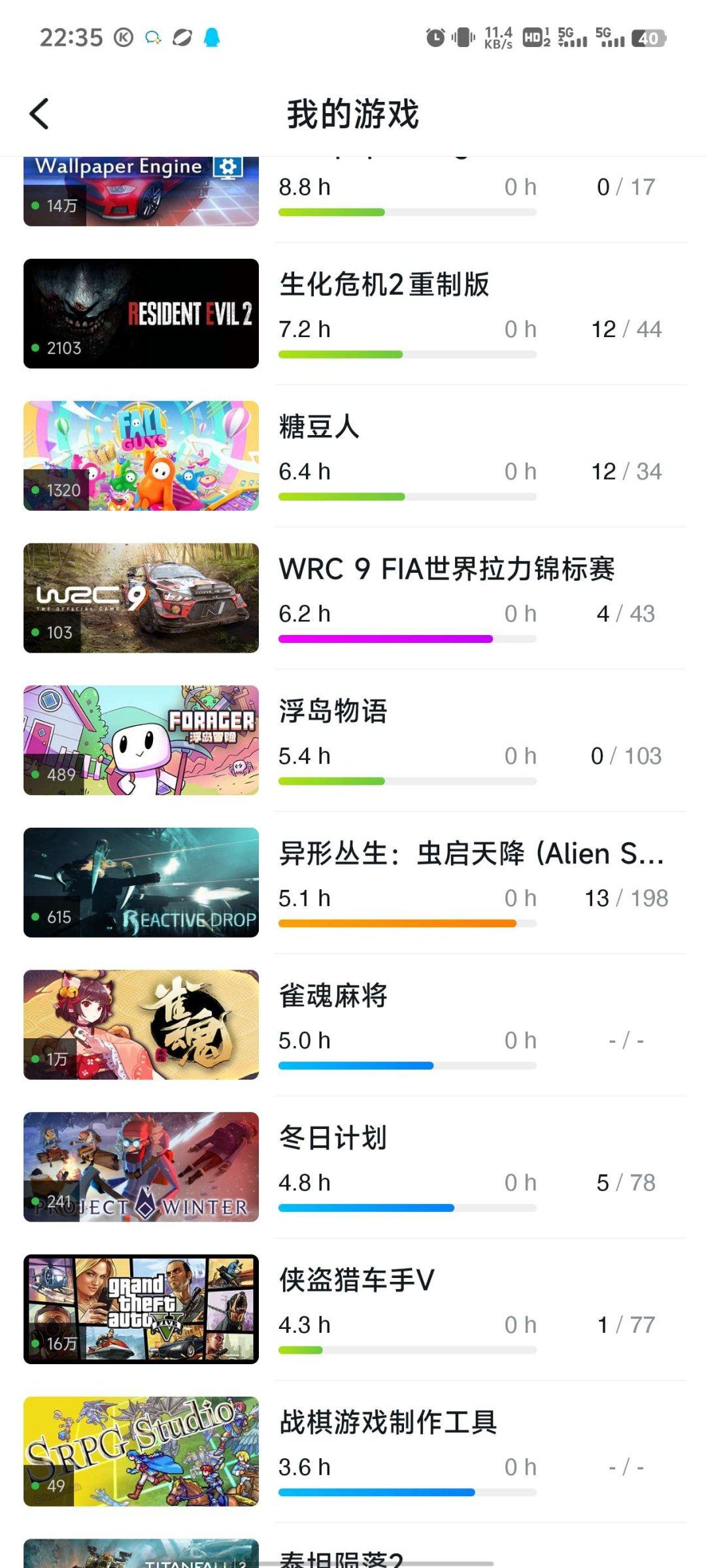The image size is (706, 1568).
Task: Select the game title 冬日计划
Action: [332, 1137]
